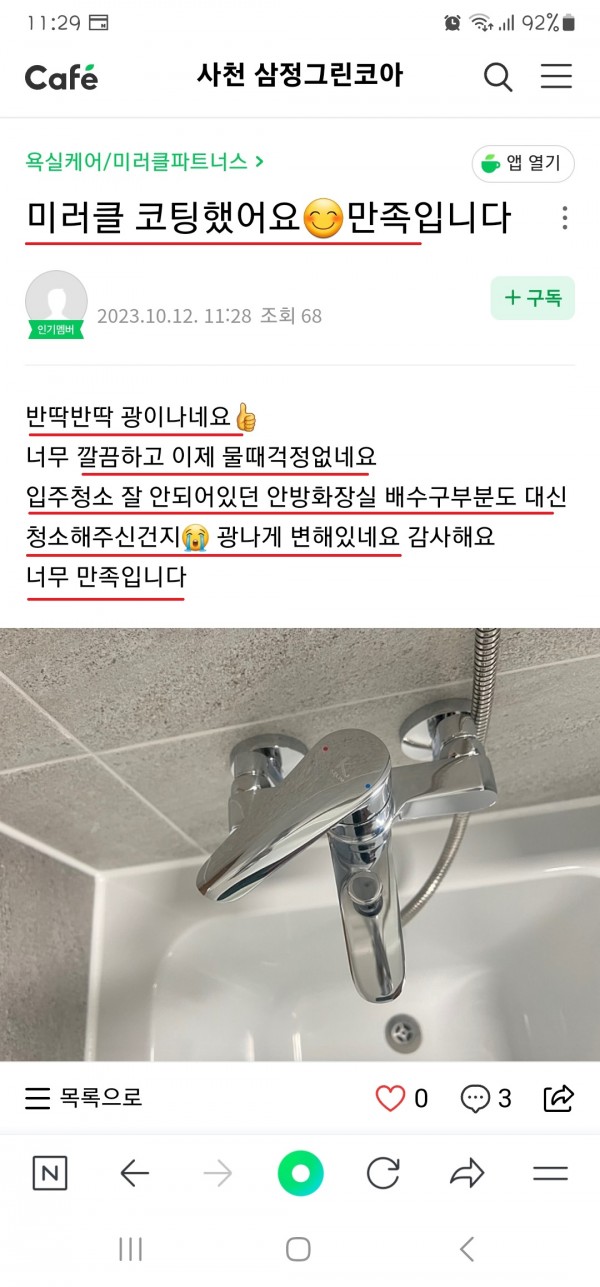Tap the Cafe logo
600x1287 pixels.
pyautogui.click(x=61, y=77)
